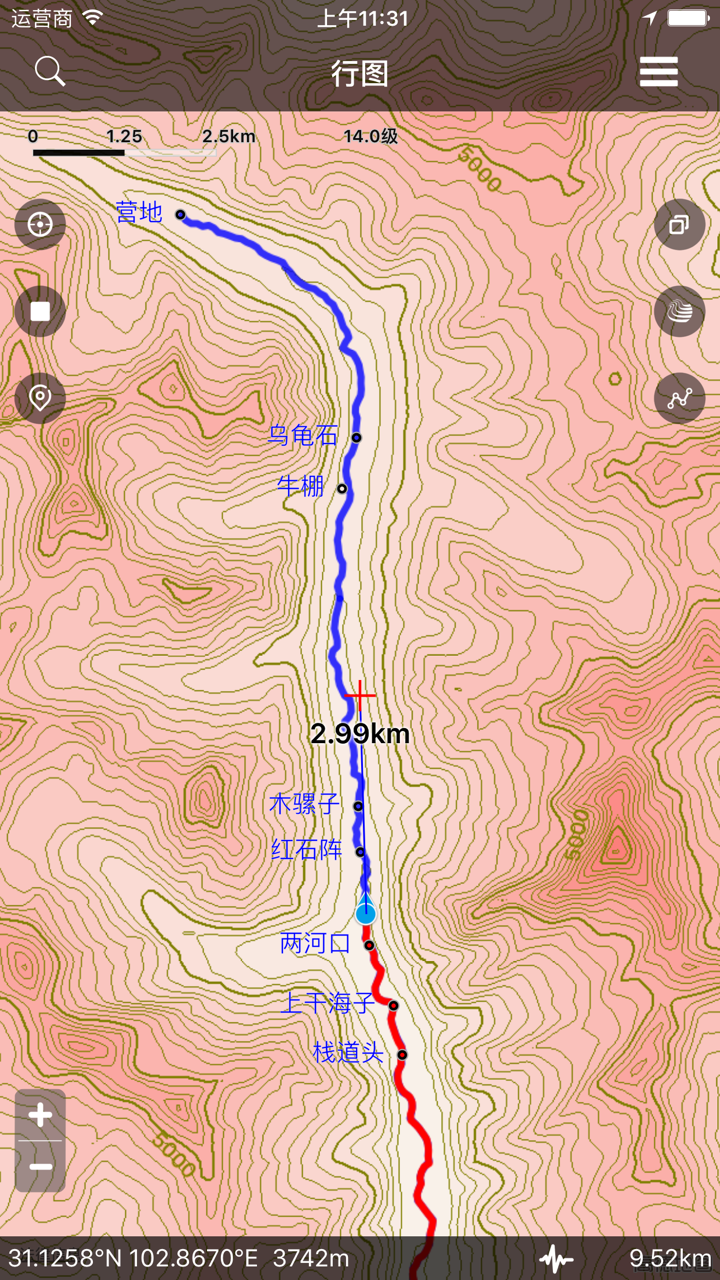Tap the blue current position marker

pos(364,910)
